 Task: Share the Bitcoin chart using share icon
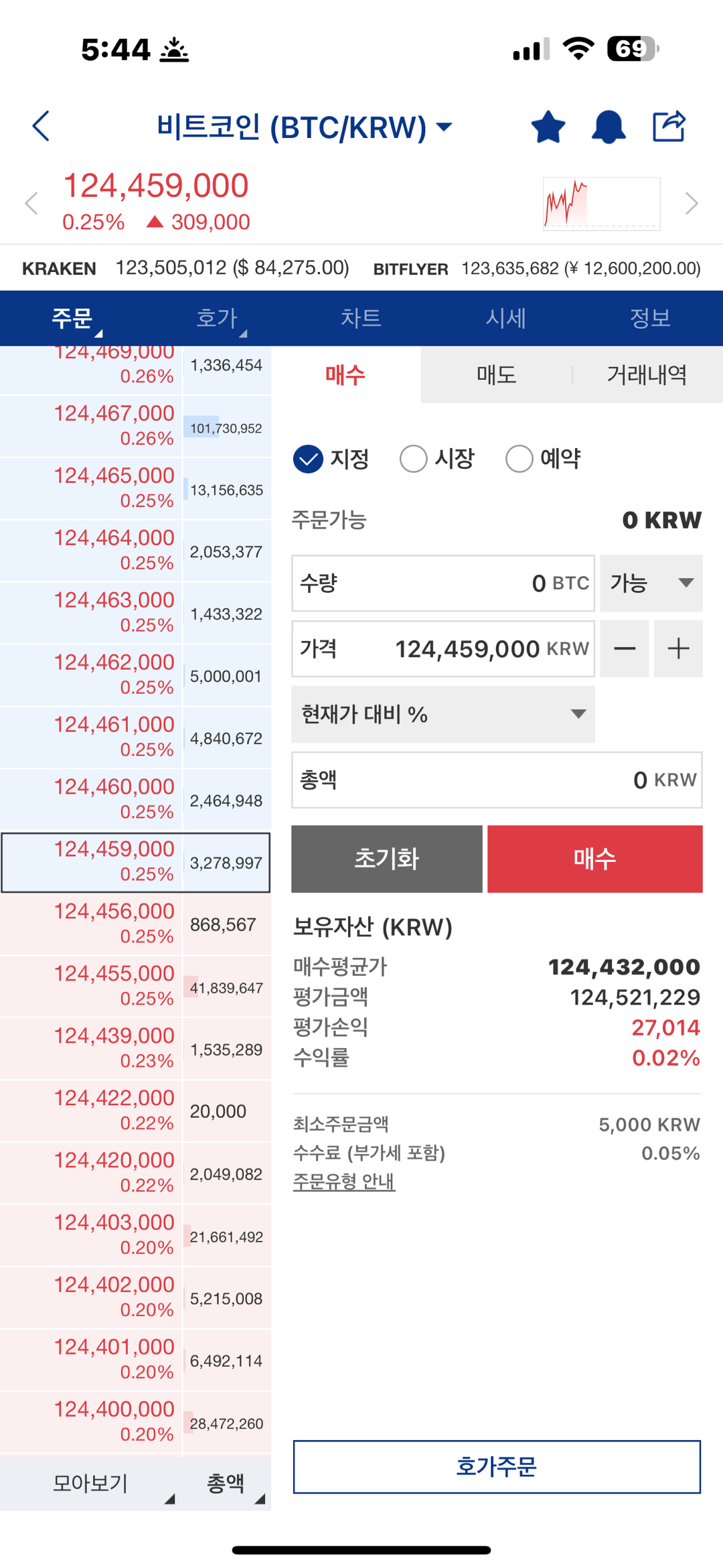pos(669,125)
